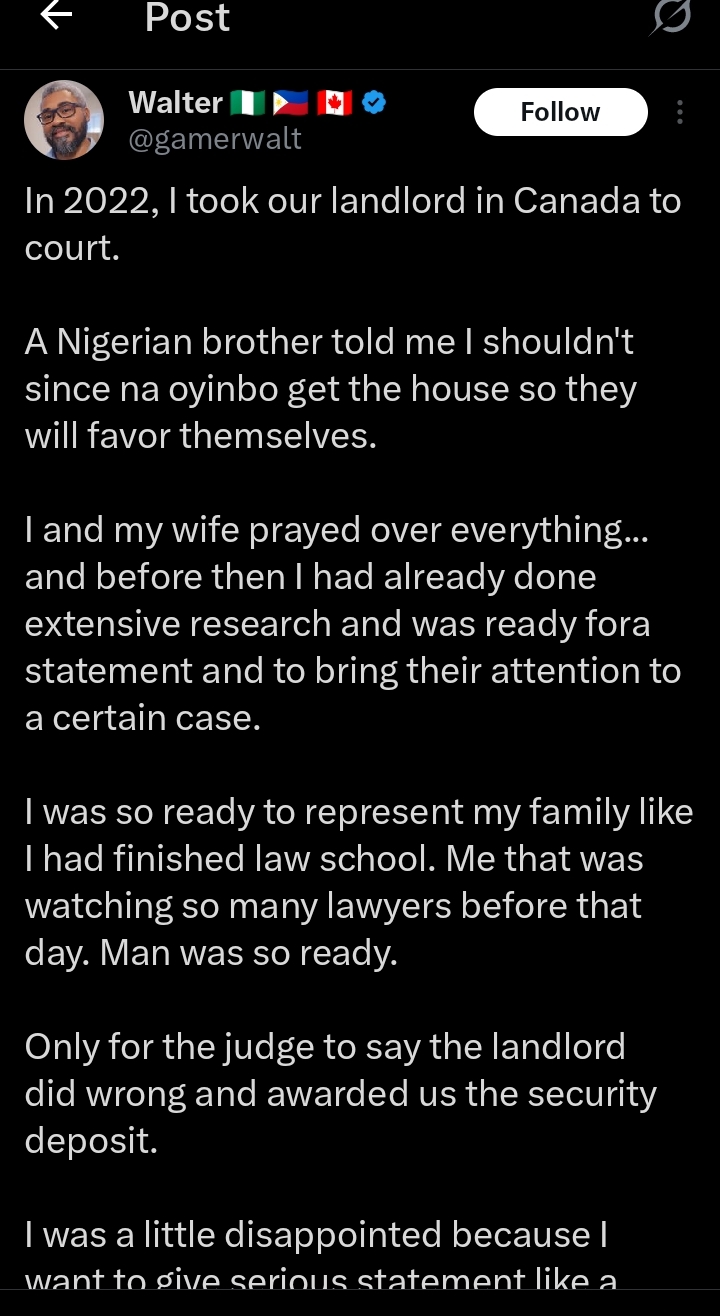
Task: Tap the Grok icon in the top bar
Action: [x=670, y=16]
